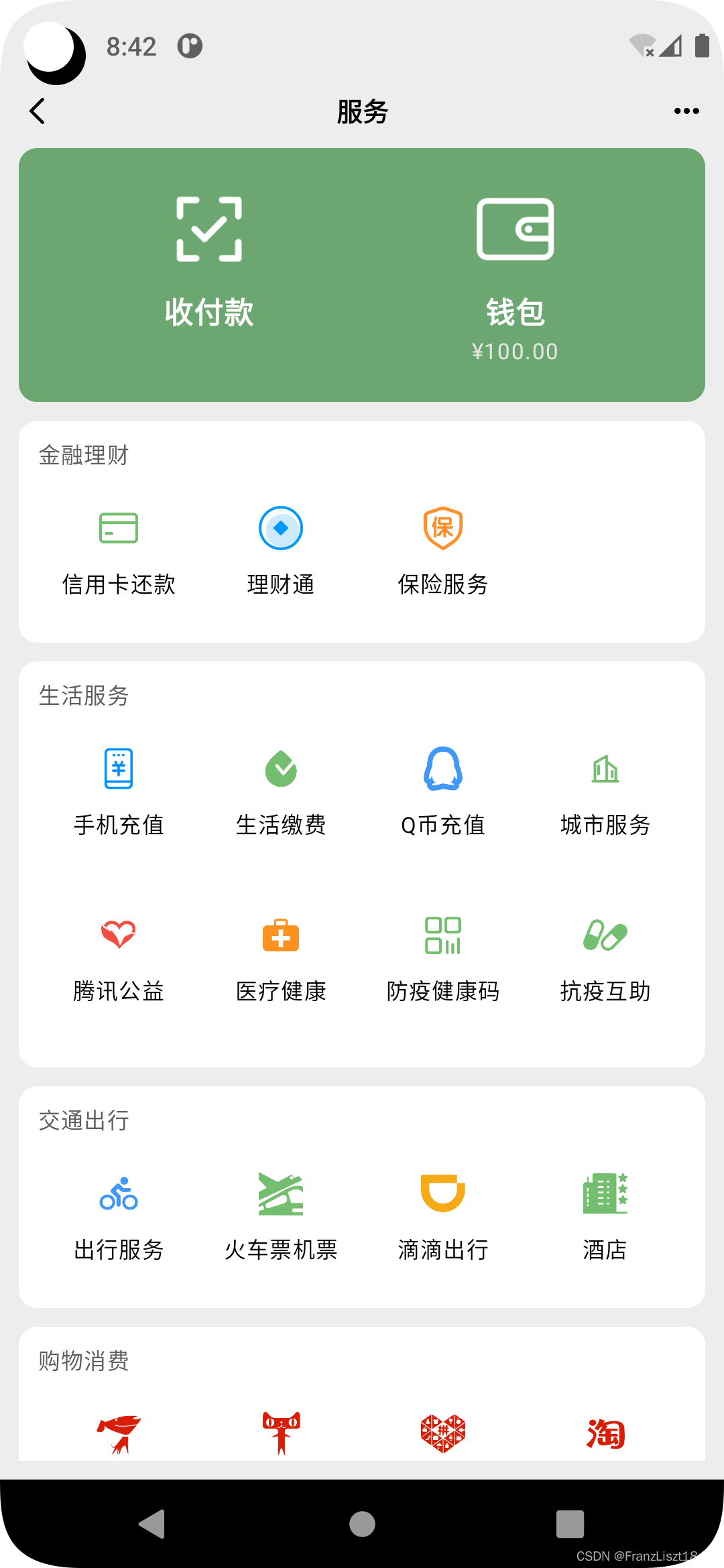Open 腾讯公益 charity
Viewport: 724px width, 1568px height.
point(119,959)
